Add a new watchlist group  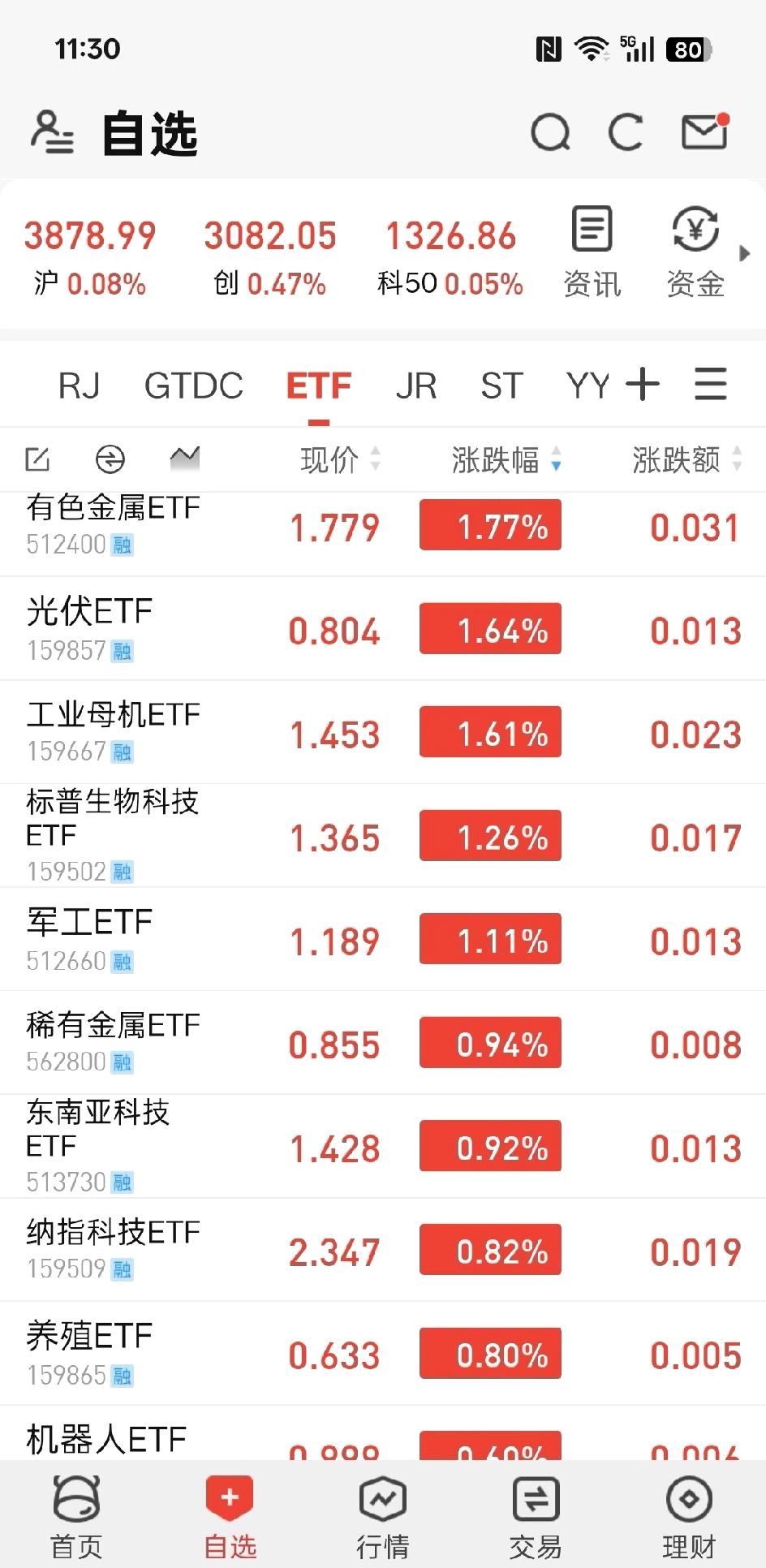(643, 384)
